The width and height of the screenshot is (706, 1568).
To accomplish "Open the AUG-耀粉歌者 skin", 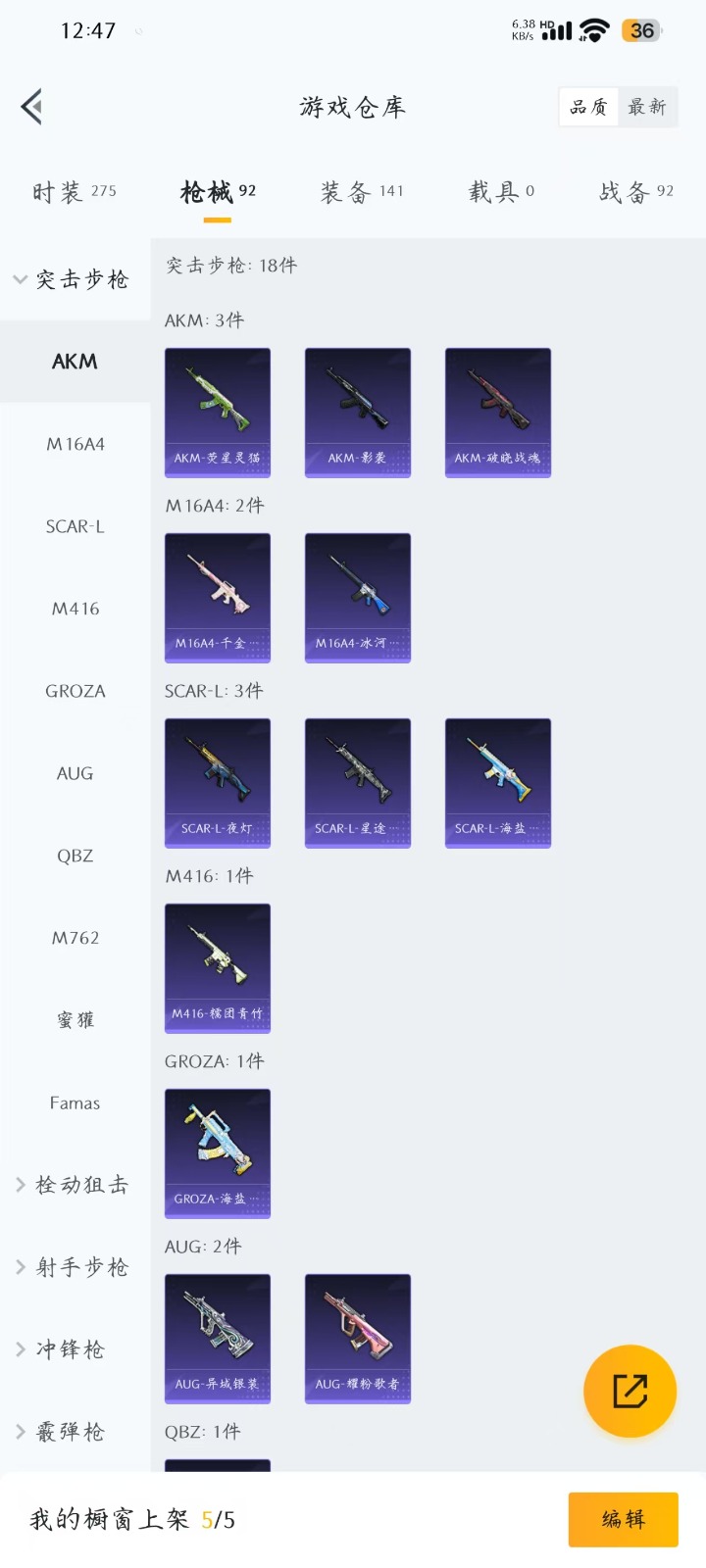I will tap(358, 1339).
